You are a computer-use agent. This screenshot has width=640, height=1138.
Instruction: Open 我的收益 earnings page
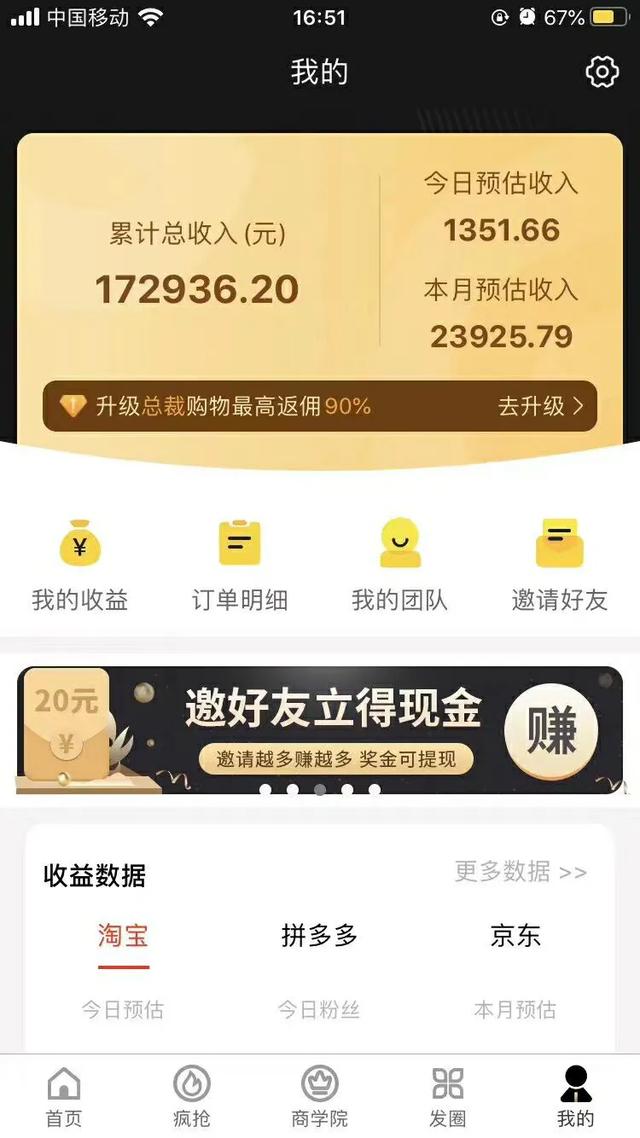80,564
